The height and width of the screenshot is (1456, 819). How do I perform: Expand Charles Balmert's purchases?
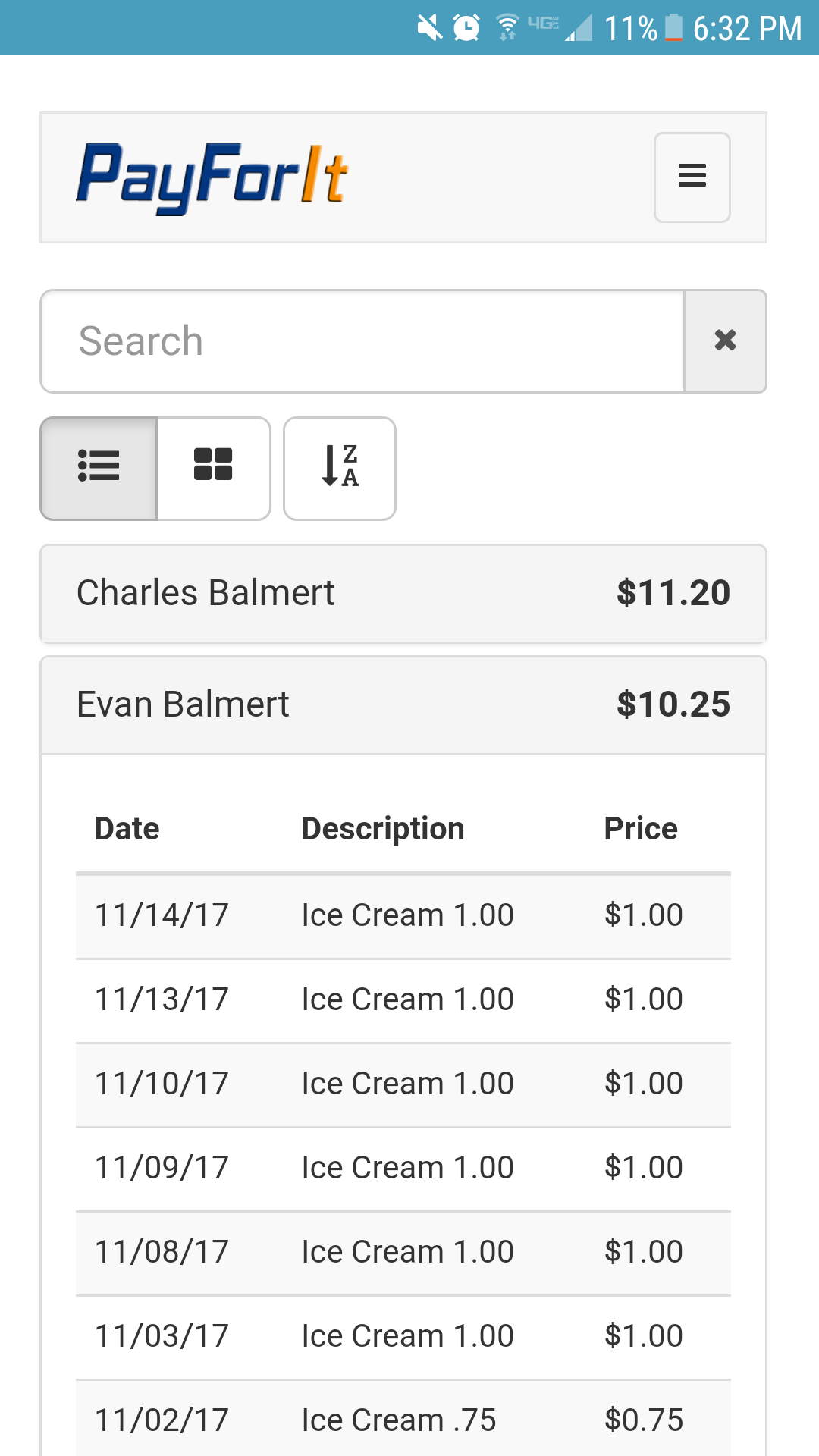403,594
